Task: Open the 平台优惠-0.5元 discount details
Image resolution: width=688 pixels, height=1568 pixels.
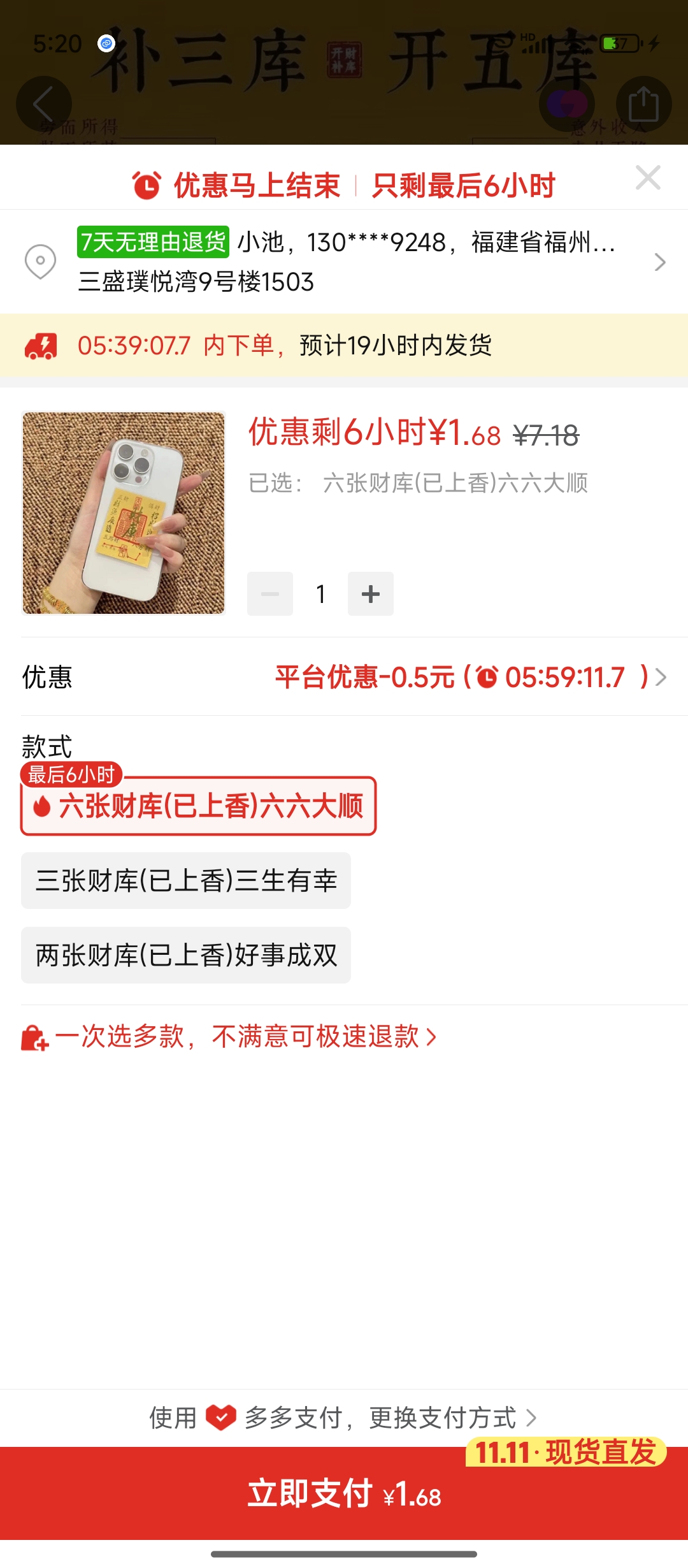Action: point(470,677)
